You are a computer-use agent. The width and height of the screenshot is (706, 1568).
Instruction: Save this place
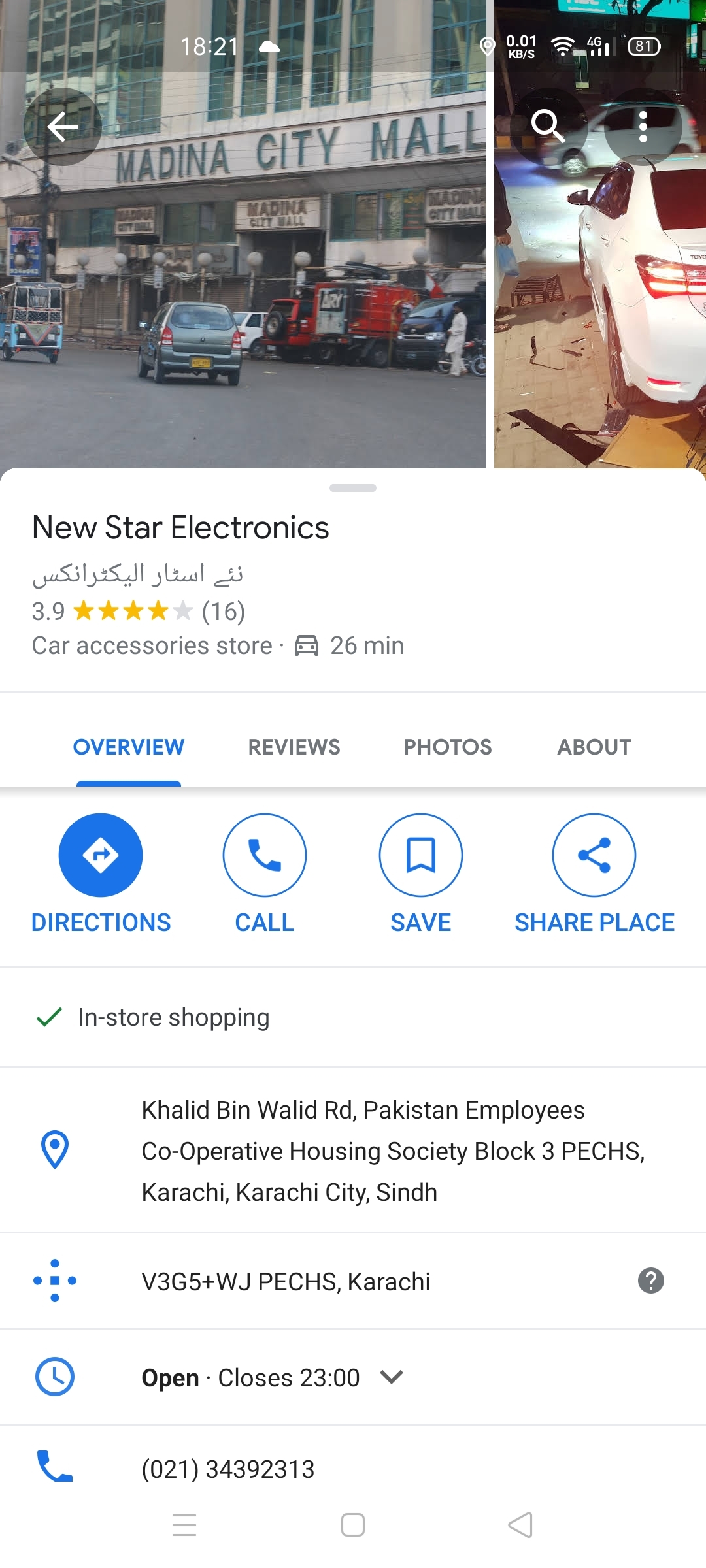[x=421, y=874]
